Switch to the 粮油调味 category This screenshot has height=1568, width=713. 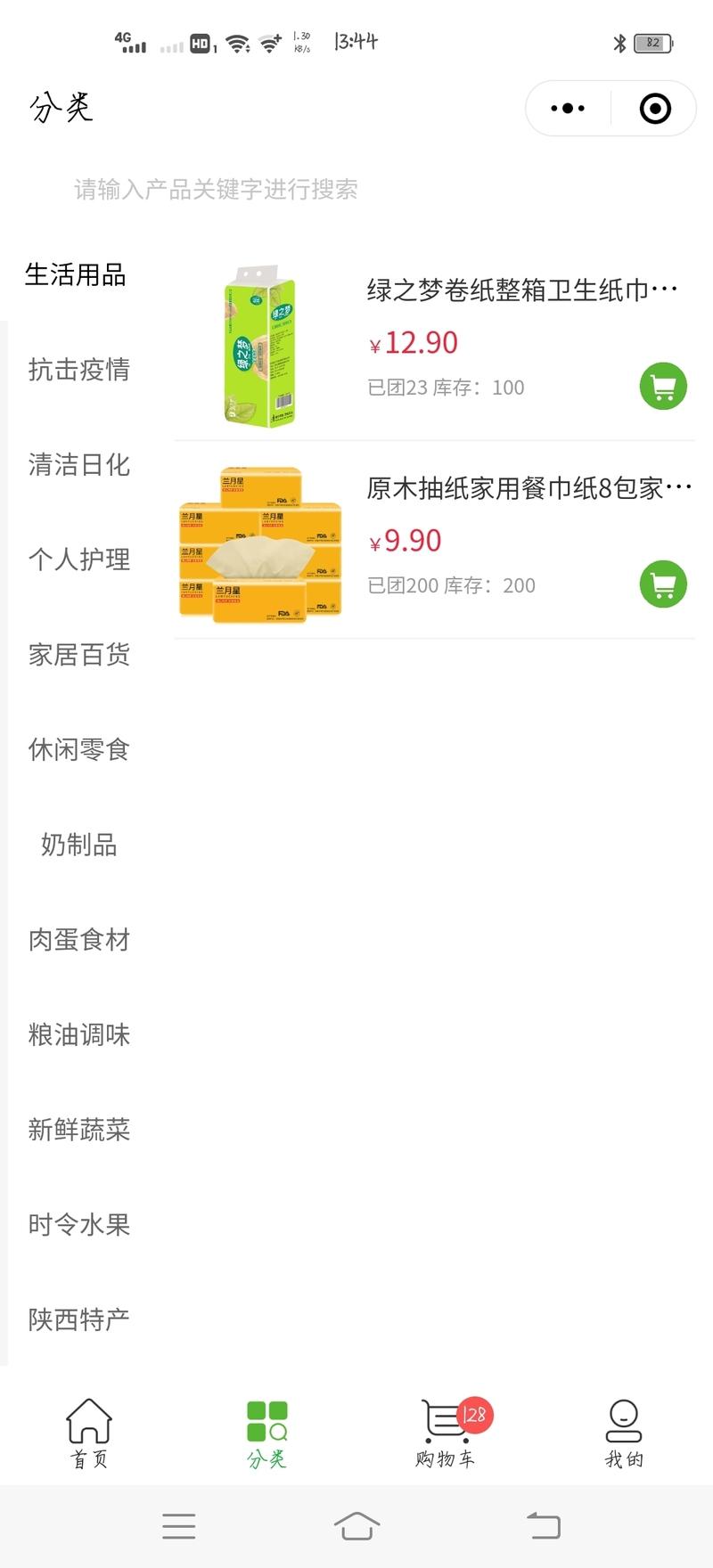(x=79, y=1034)
